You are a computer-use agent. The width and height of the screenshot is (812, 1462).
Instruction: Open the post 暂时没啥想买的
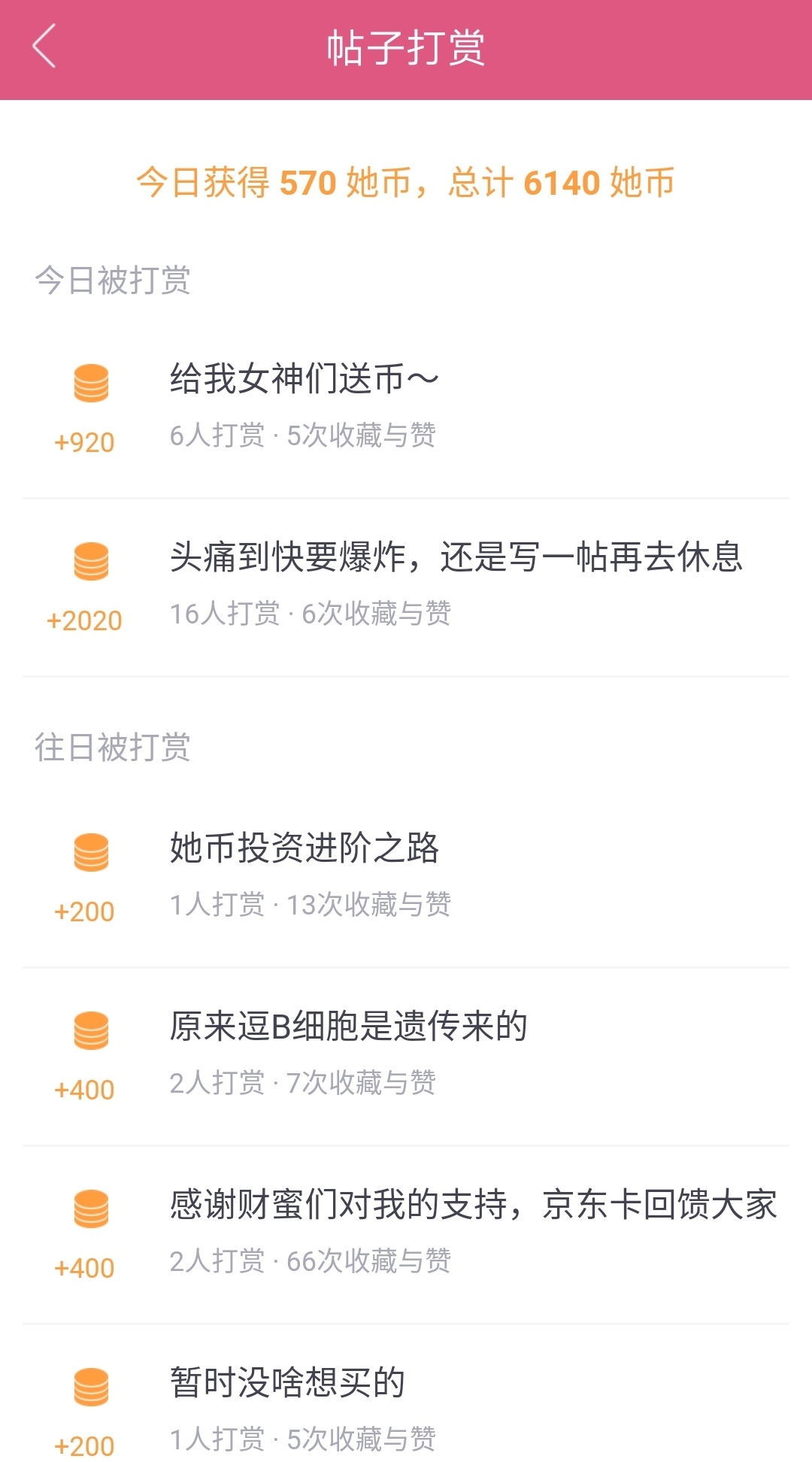tap(406, 1394)
